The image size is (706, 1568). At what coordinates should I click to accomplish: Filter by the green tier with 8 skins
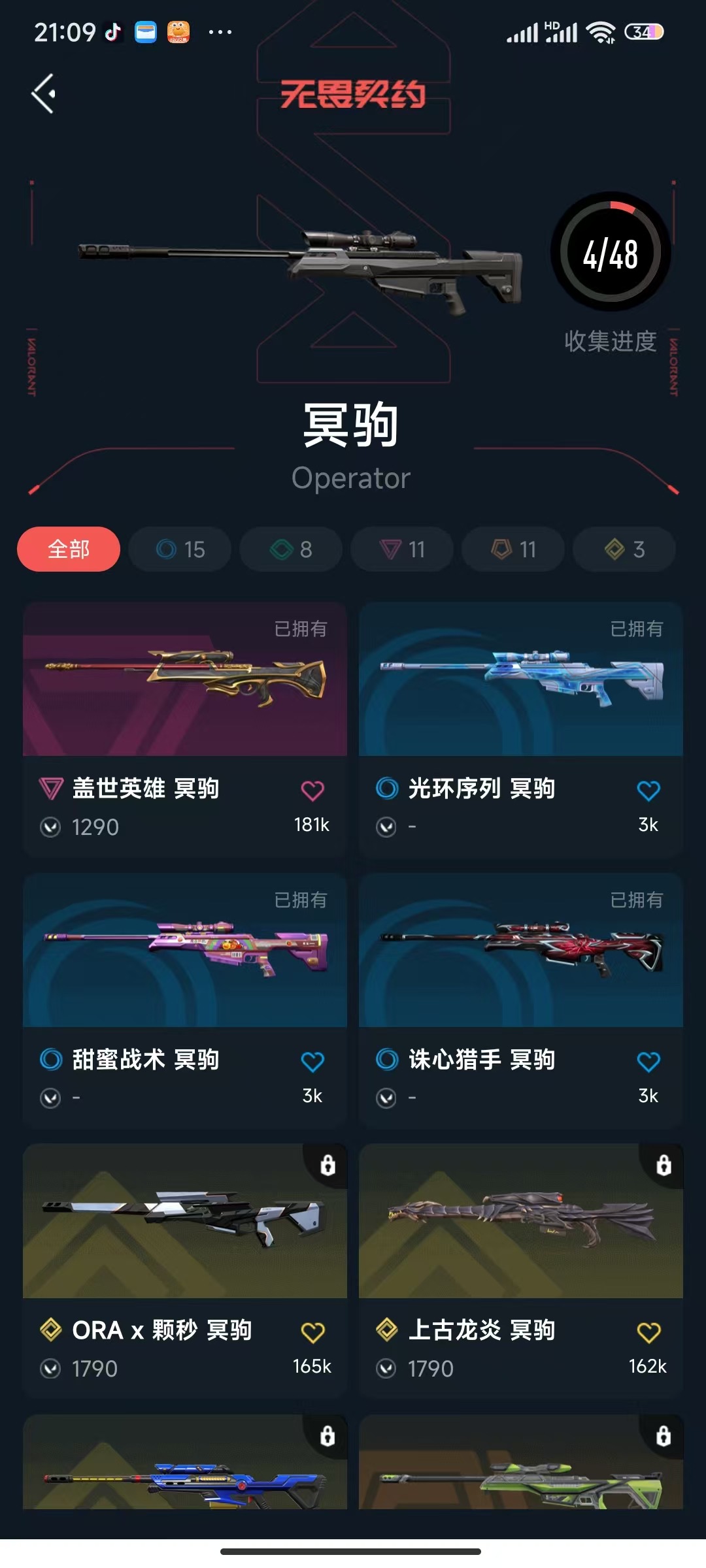[291, 549]
